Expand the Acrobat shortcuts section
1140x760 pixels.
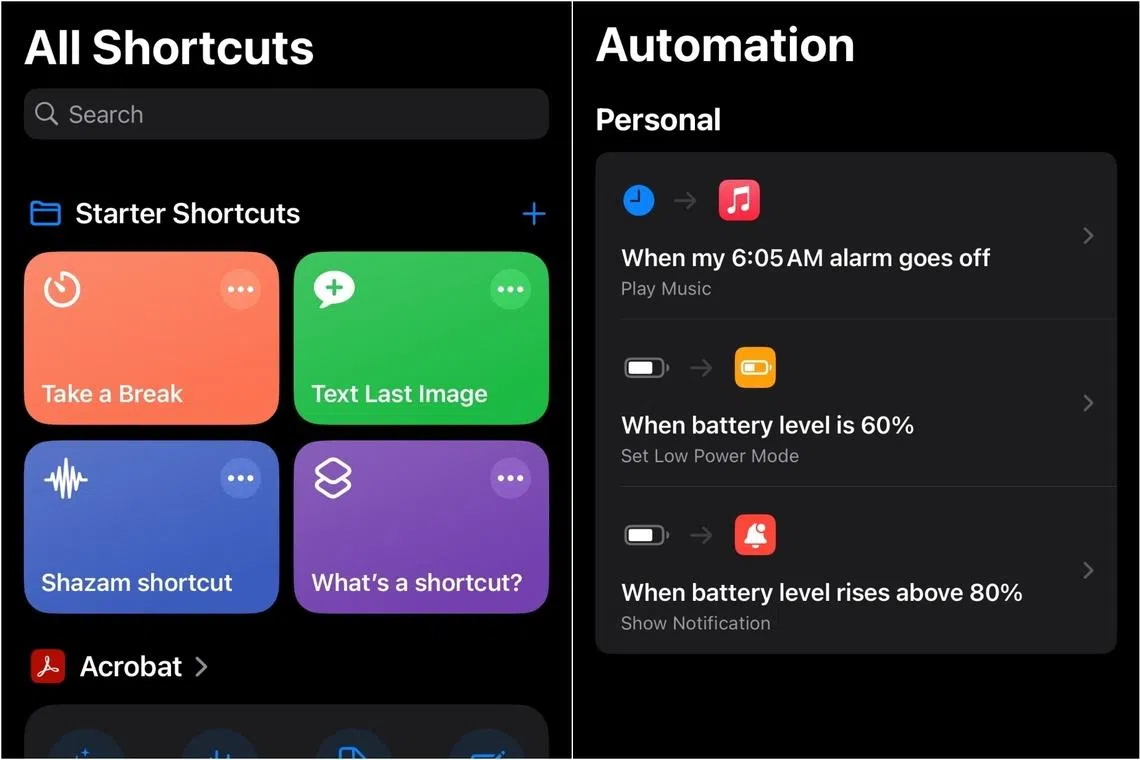130,666
